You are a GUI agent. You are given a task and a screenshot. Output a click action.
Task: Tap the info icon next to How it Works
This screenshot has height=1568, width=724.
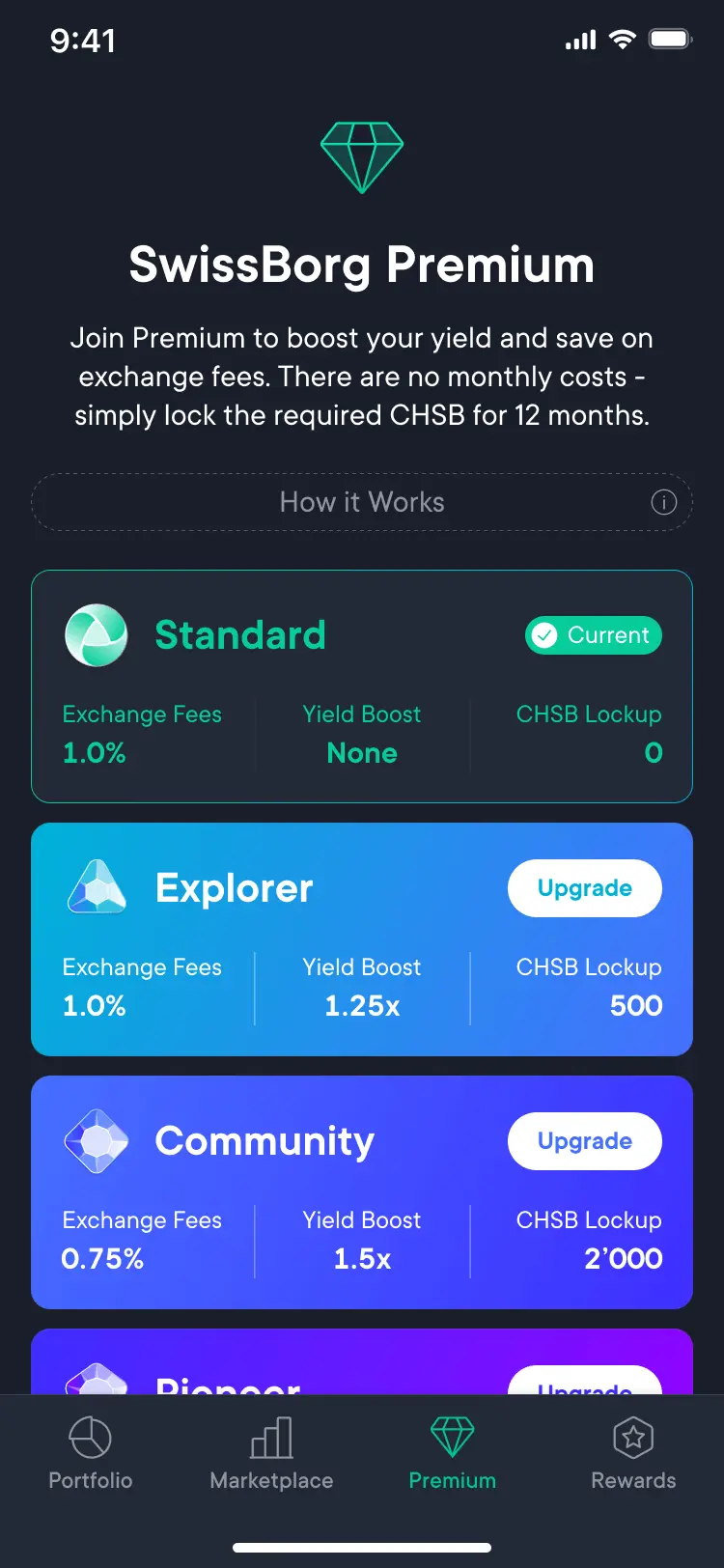tap(664, 502)
